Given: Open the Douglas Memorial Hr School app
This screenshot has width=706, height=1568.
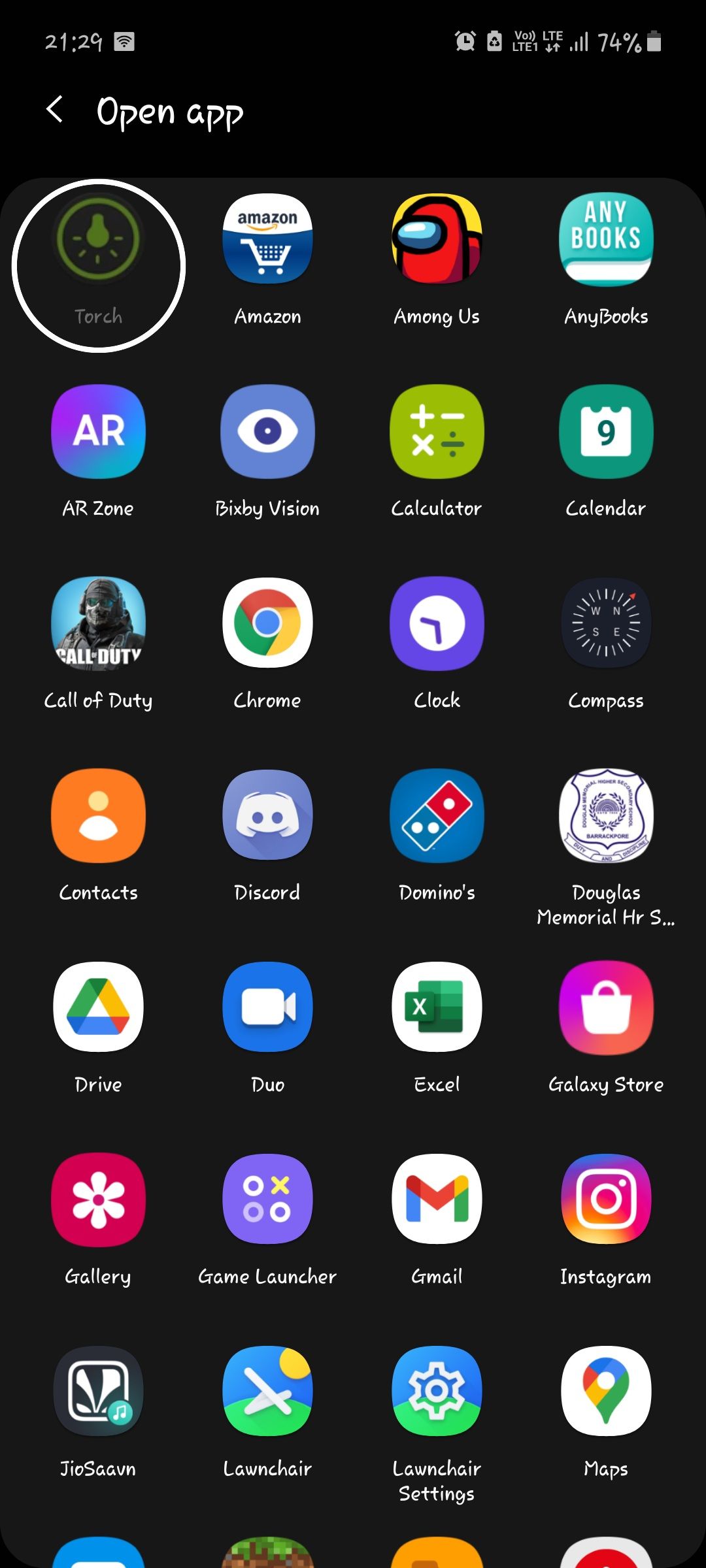Looking at the screenshot, I should point(607,815).
